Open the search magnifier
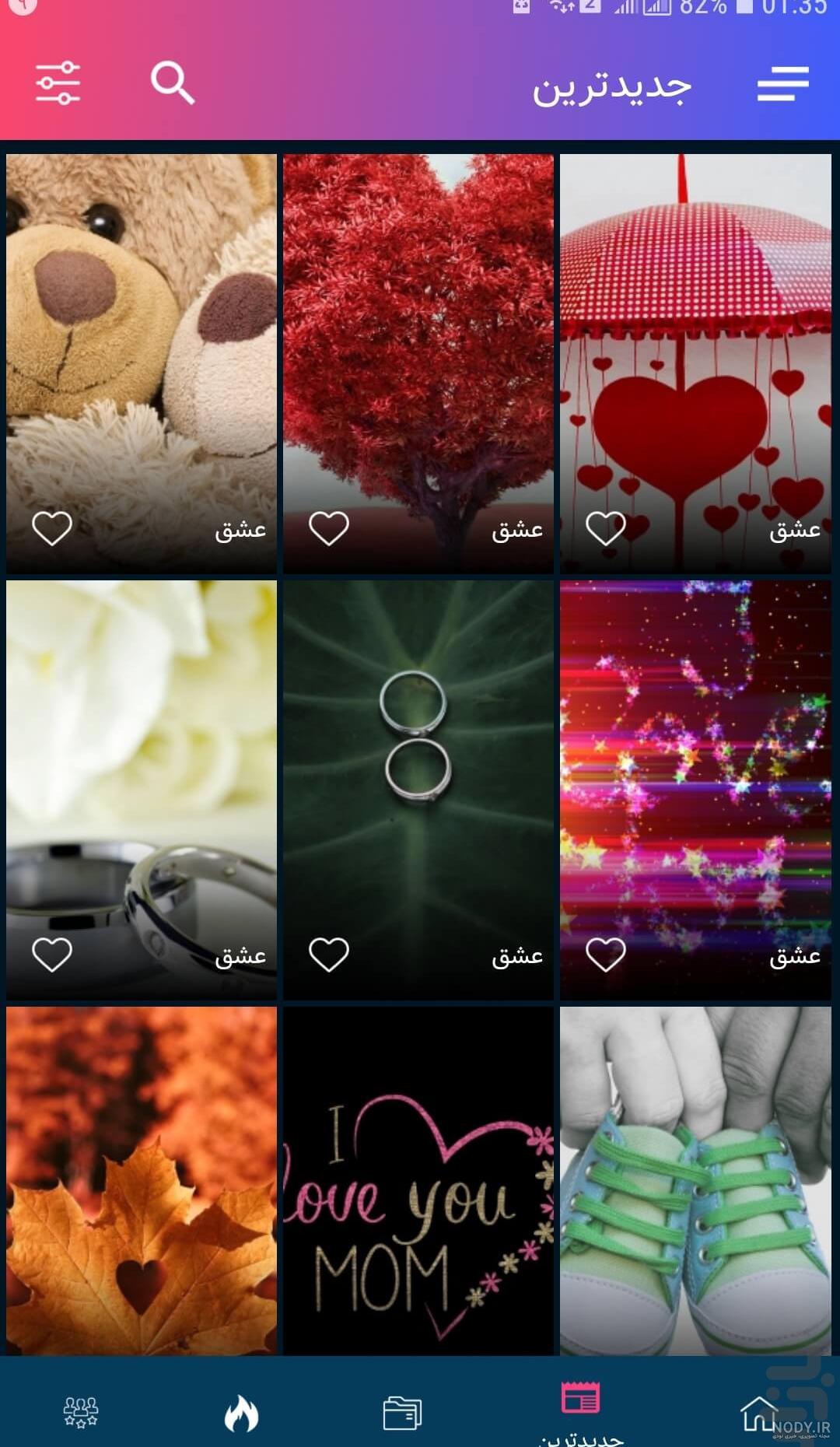This screenshot has height=1447, width=840. point(173,82)
